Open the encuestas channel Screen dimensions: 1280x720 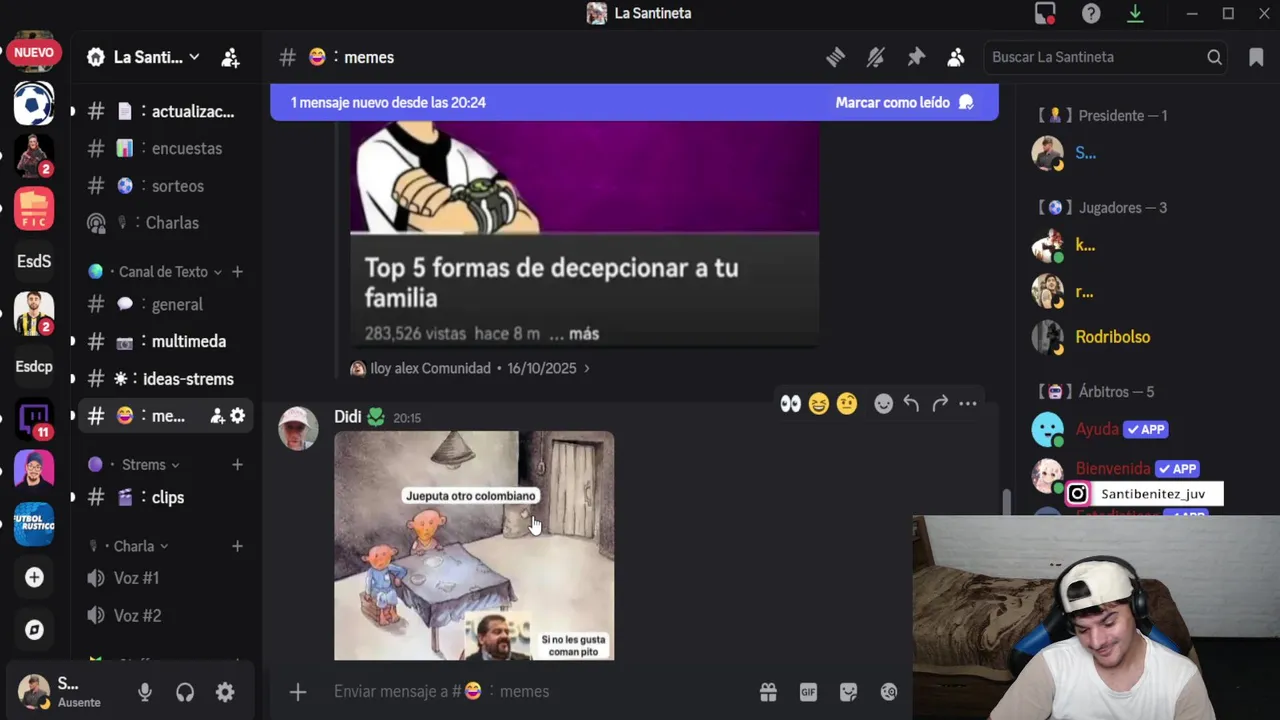[186, 148]
